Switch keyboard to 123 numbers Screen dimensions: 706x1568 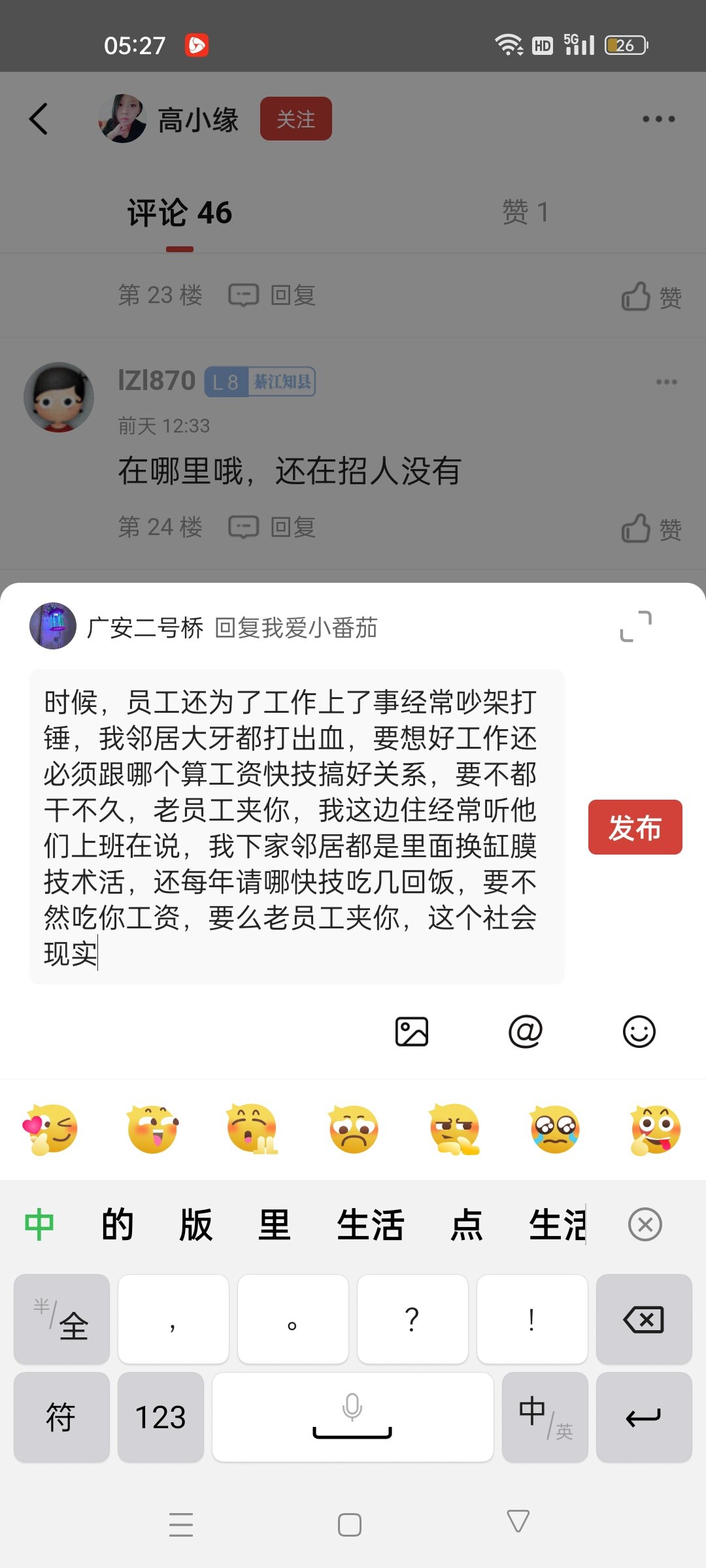[x=160, y=1418]
